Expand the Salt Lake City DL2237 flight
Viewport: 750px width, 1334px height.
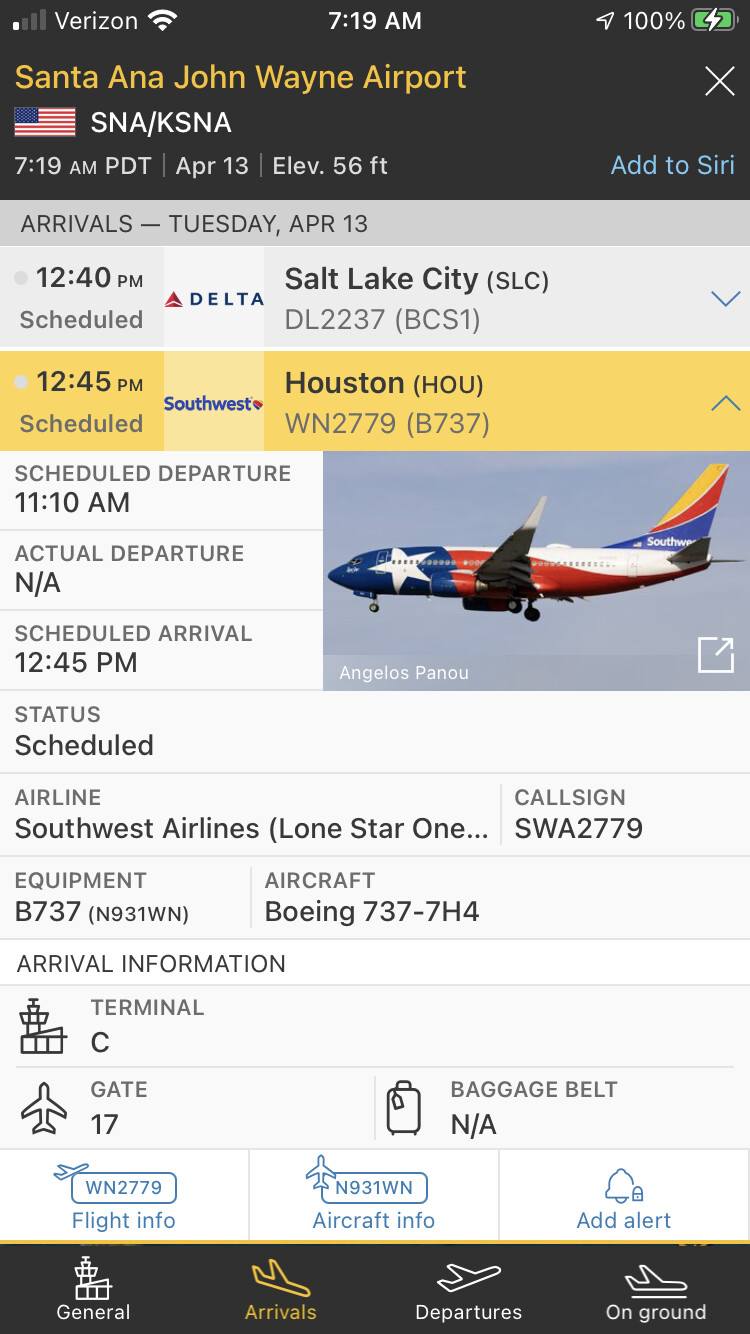724,298
